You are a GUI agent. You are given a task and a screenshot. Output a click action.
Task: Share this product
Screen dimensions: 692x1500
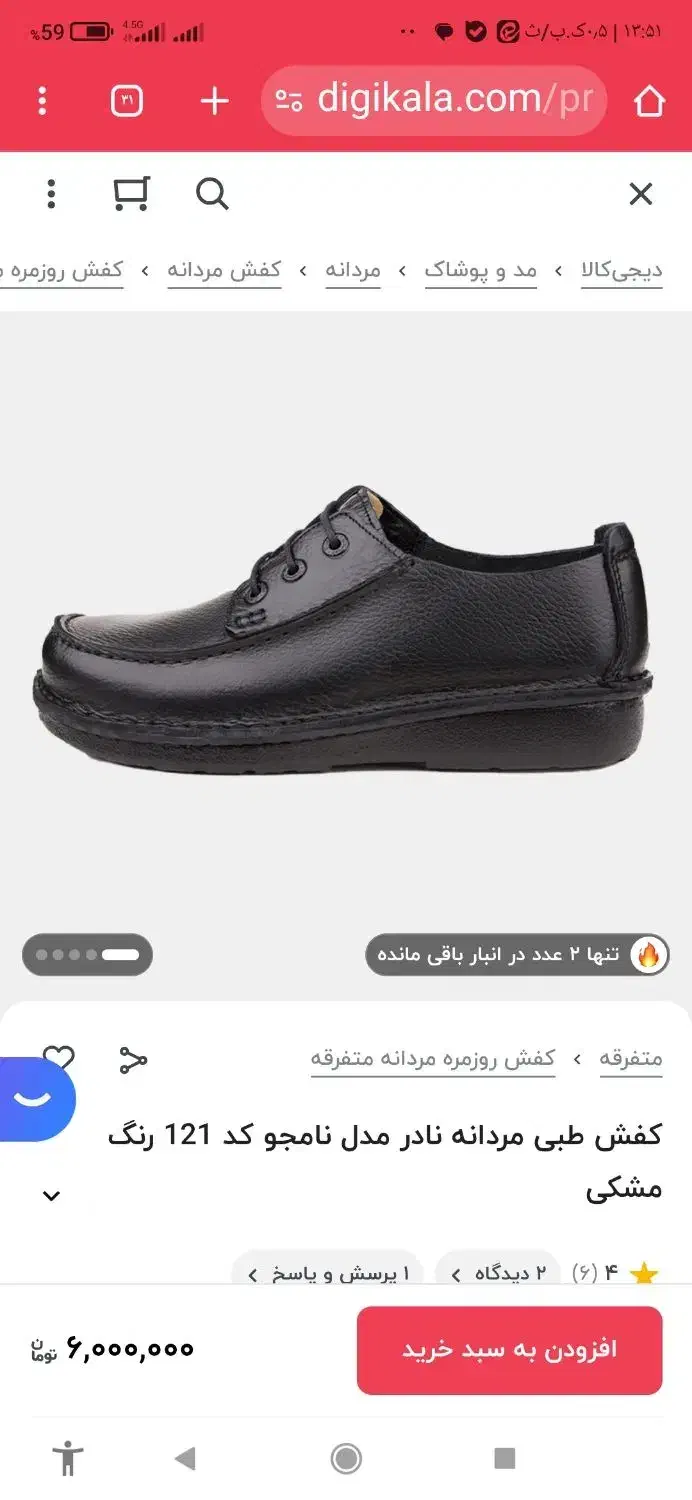coord(133,1060)
